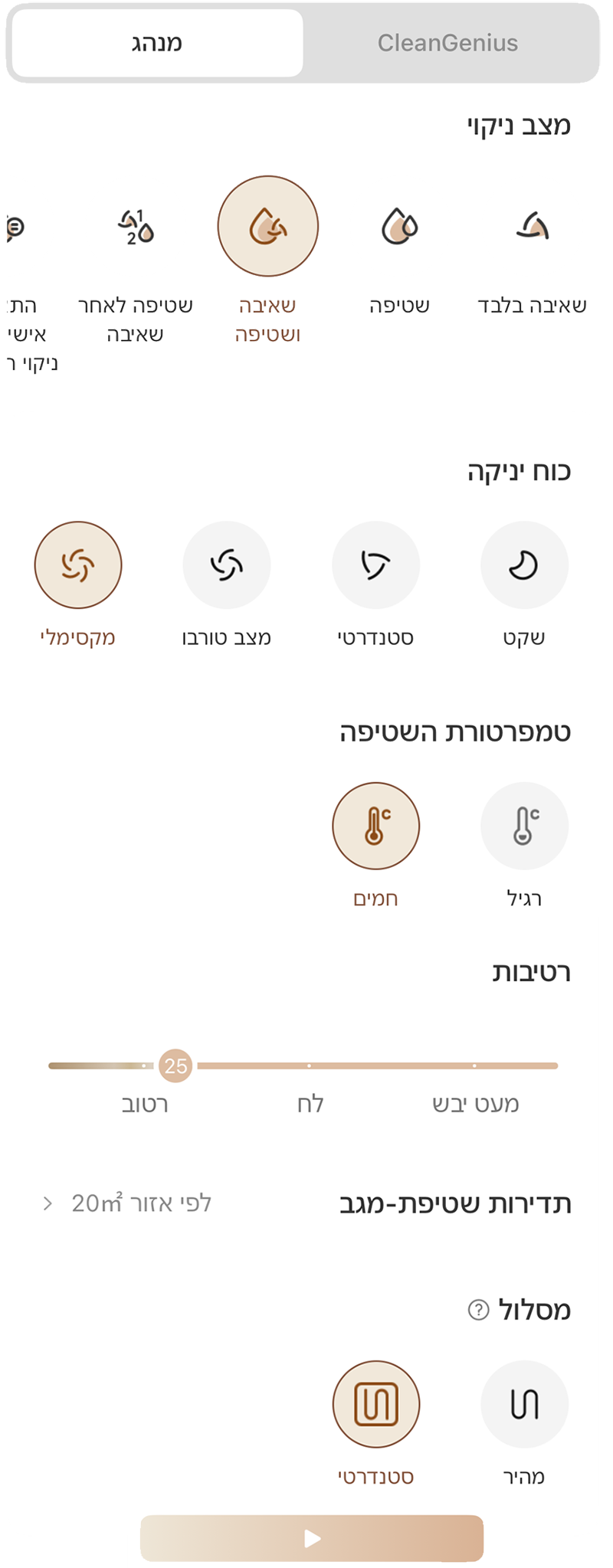Set suction power to שקט
The width and height of the screenshot is (613, 1568).
[x=524, y=565]
